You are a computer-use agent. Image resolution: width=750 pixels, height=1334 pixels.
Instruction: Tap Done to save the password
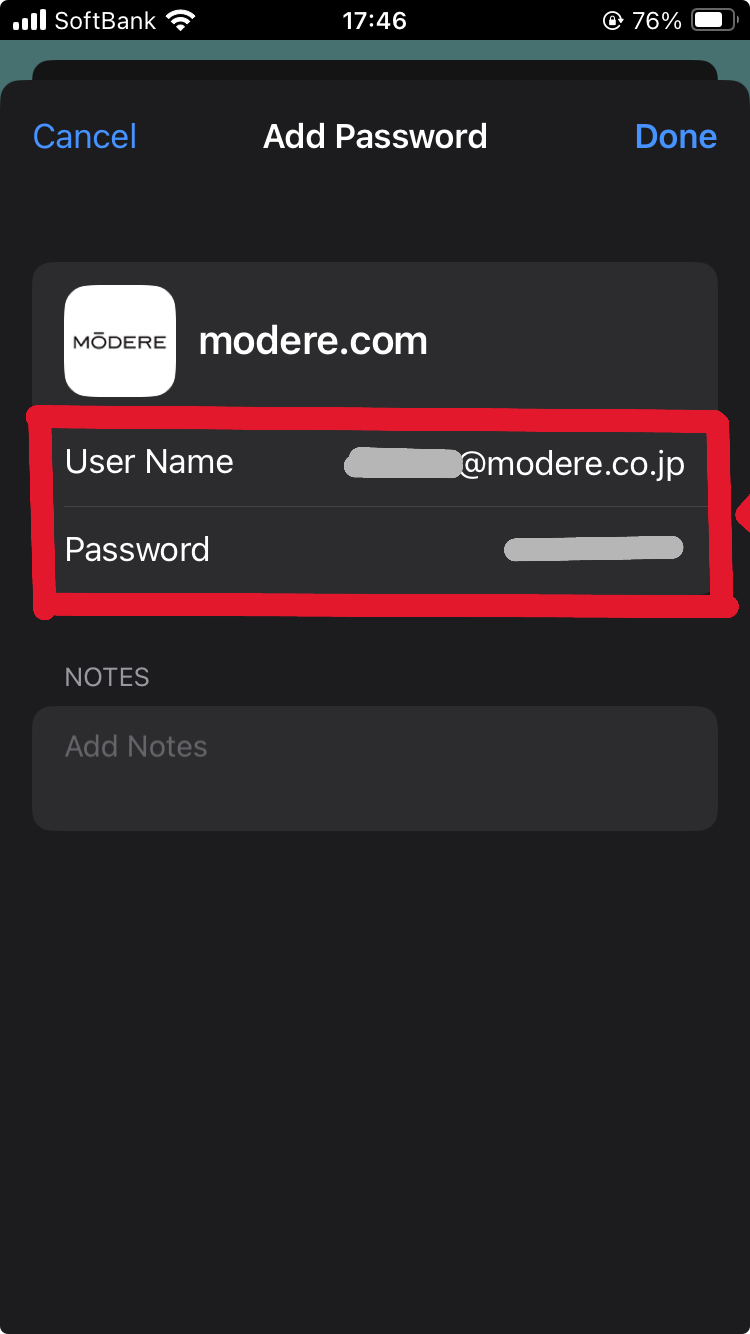tap(675, 136)
